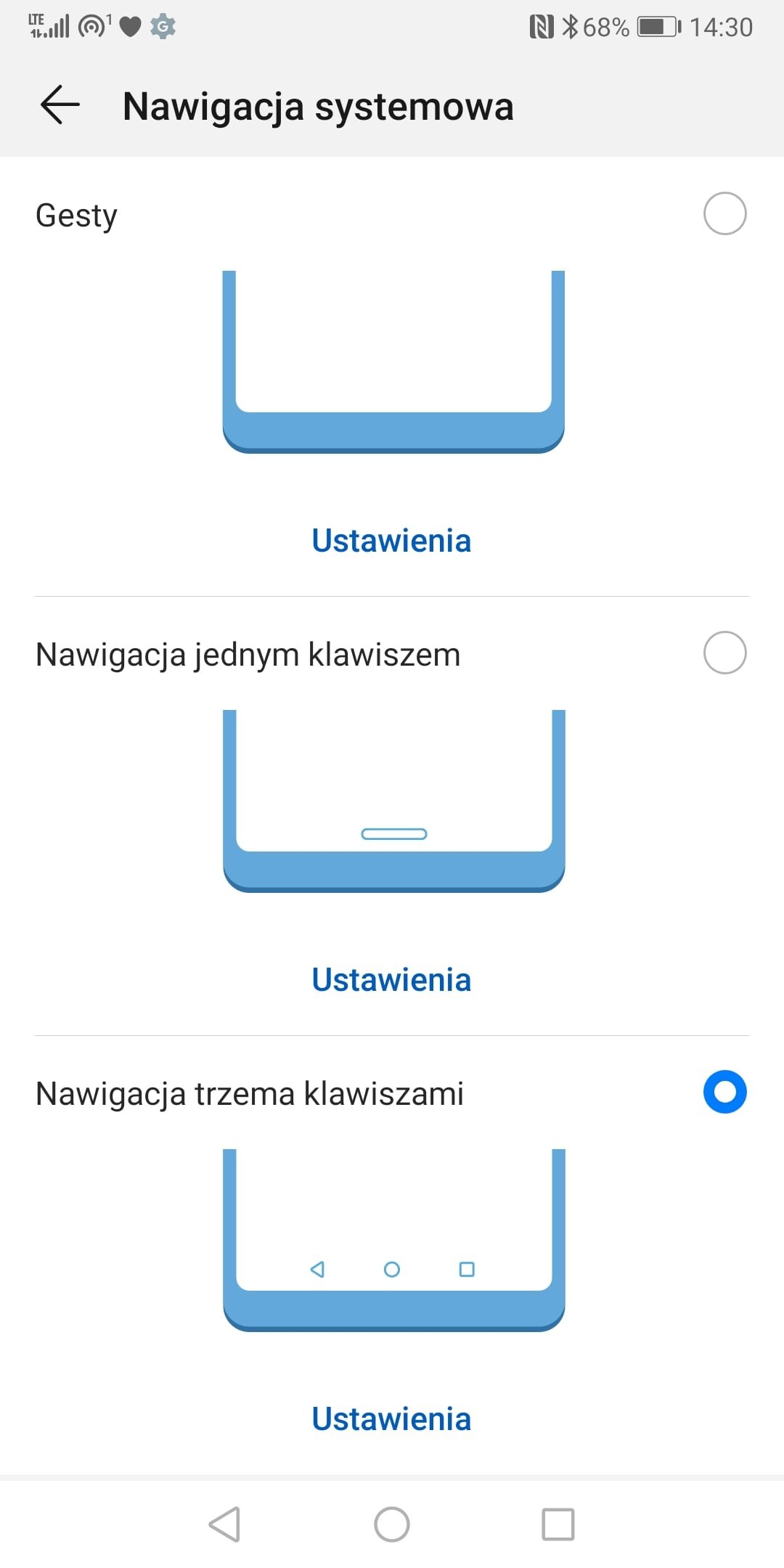Viewport: 784px width, 1568px height.
Task: Open Ustawienia under Nawigacja jednym klawiszem
Action: point(391,980)
